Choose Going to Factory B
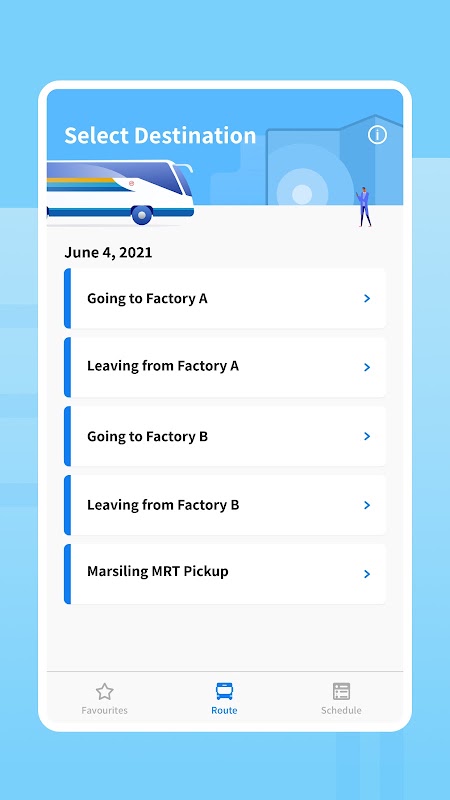Image resolution: width=450 pixels, height=800 pixels. [224, 436]
